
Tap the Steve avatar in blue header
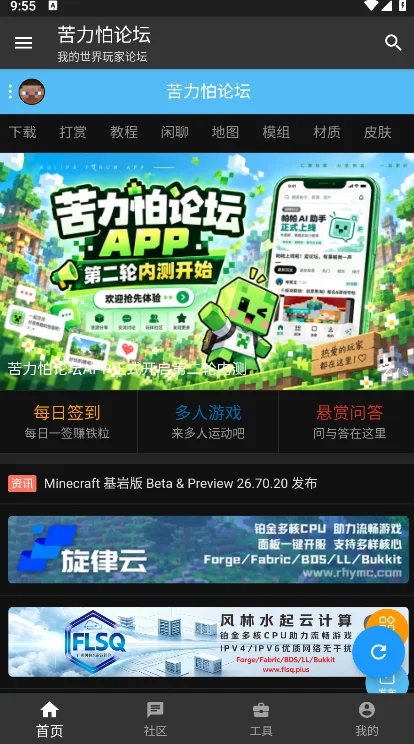point(32,92)
